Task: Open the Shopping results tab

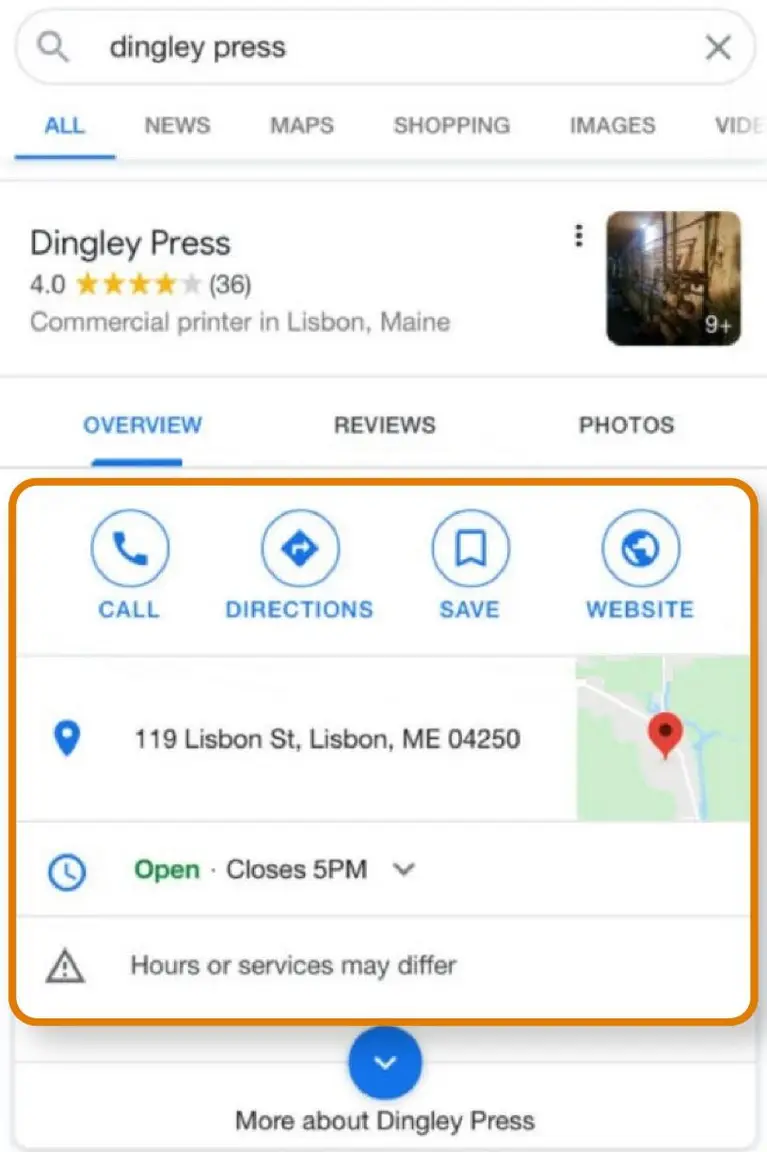Action: 451,126
